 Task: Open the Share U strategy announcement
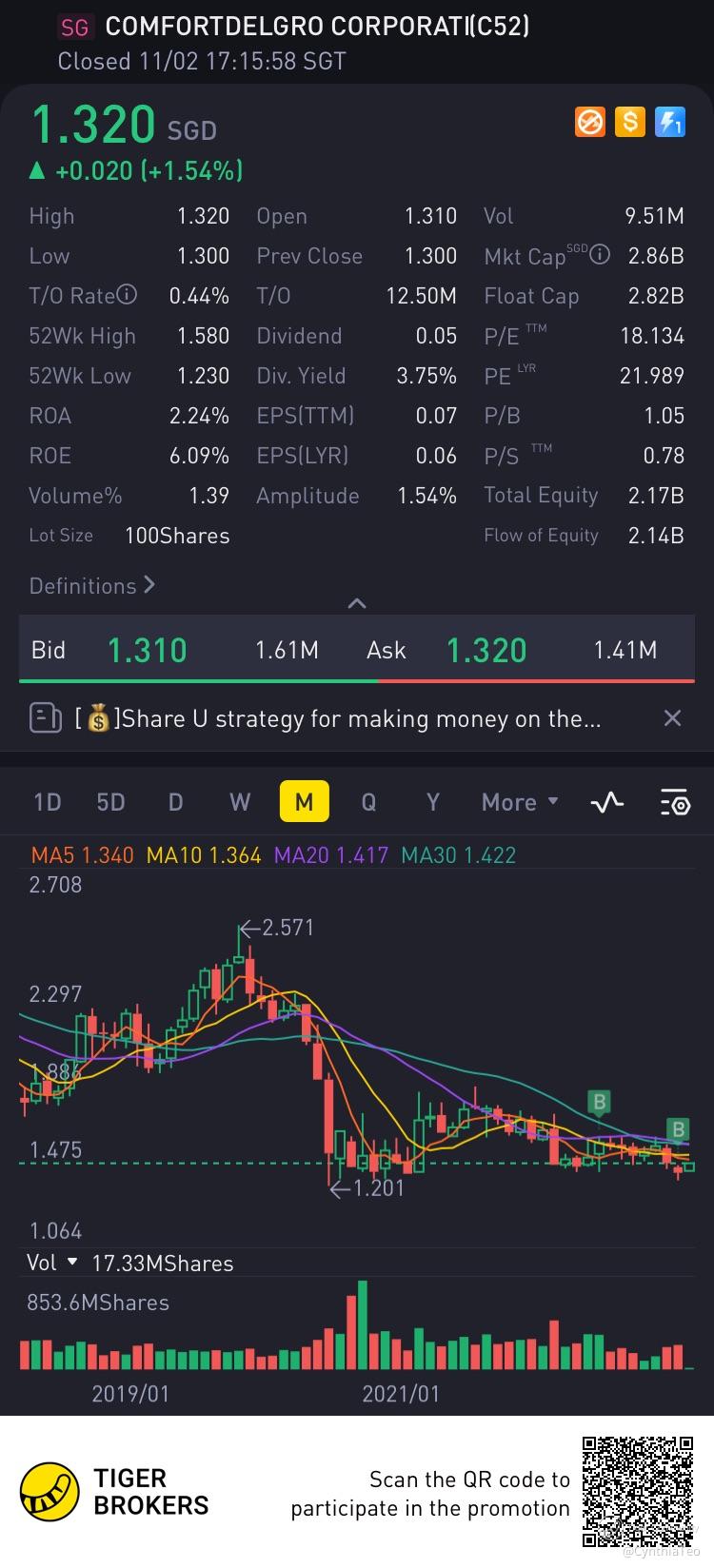click(337, 718)
